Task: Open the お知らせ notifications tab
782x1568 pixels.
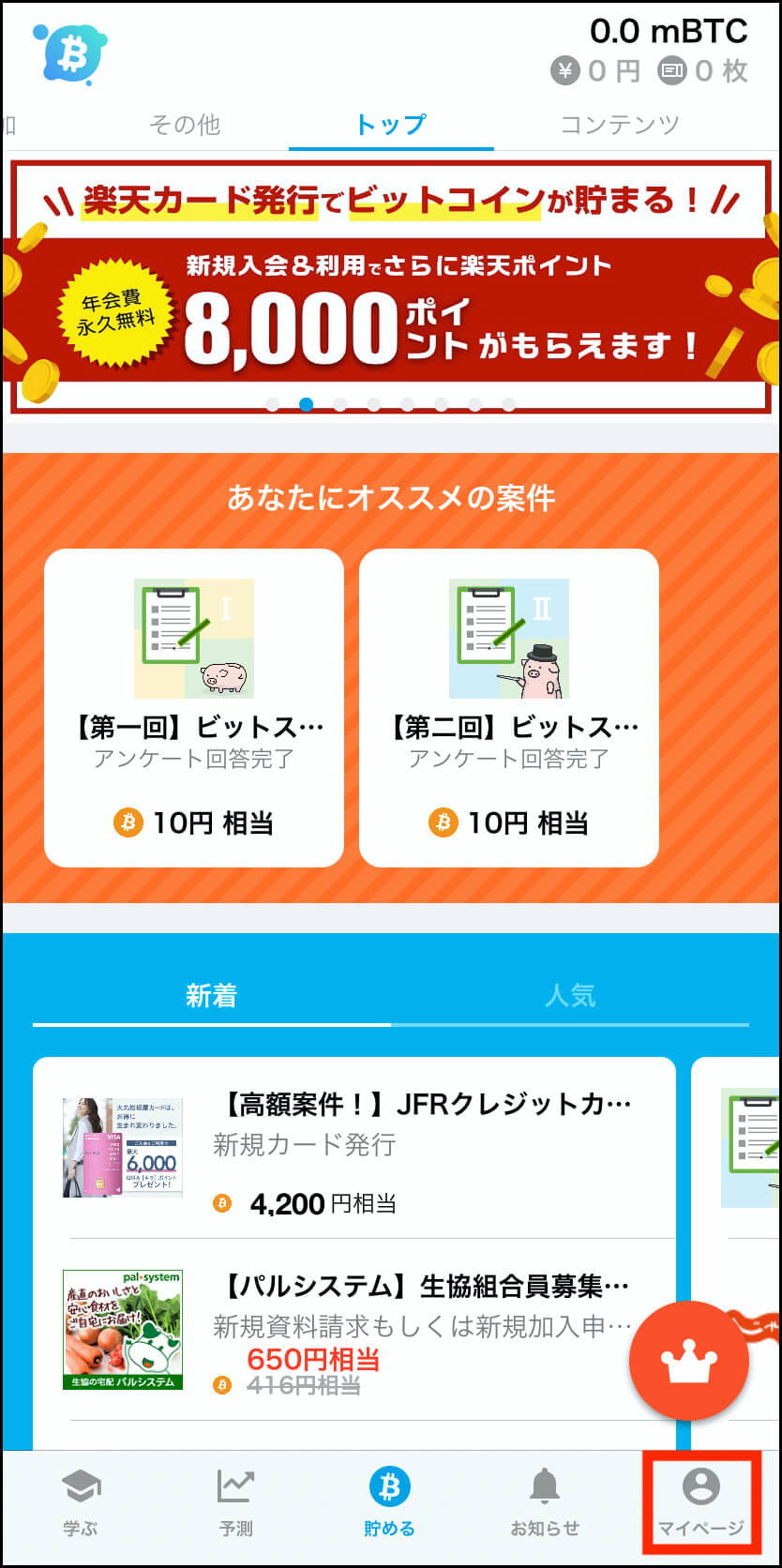Action: coord(545,1502)
